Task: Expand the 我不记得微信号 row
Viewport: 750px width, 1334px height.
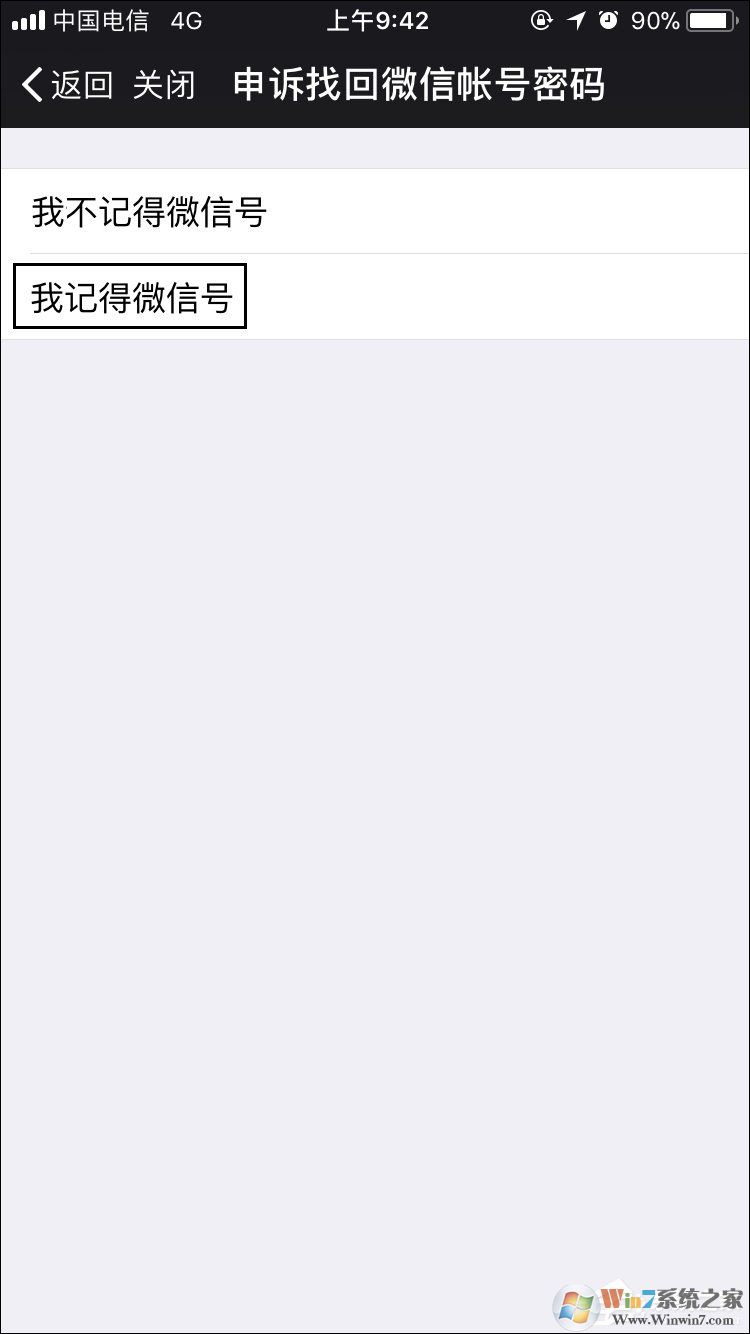Action: (x=375, y=212)
